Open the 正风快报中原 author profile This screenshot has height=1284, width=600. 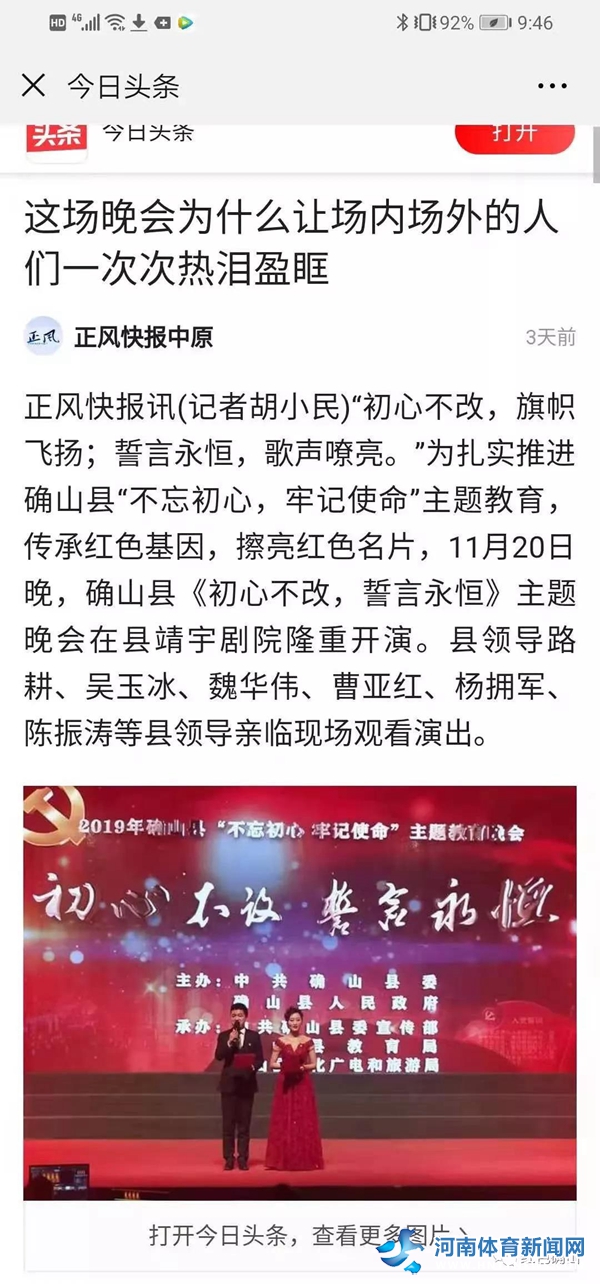coord(143,337)
